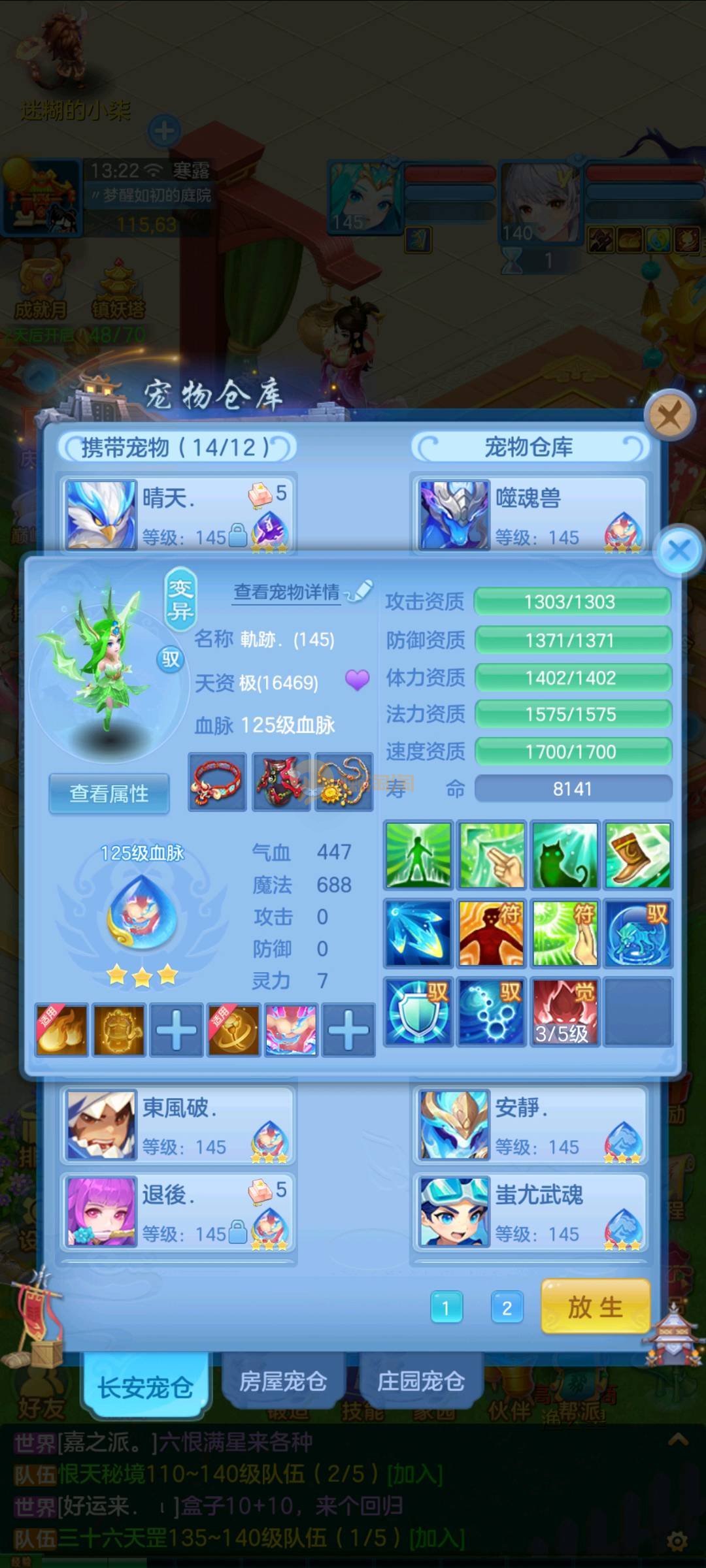Close the pet warehouse window
This screenshot has width=706, height=1568.
[669, 415]
